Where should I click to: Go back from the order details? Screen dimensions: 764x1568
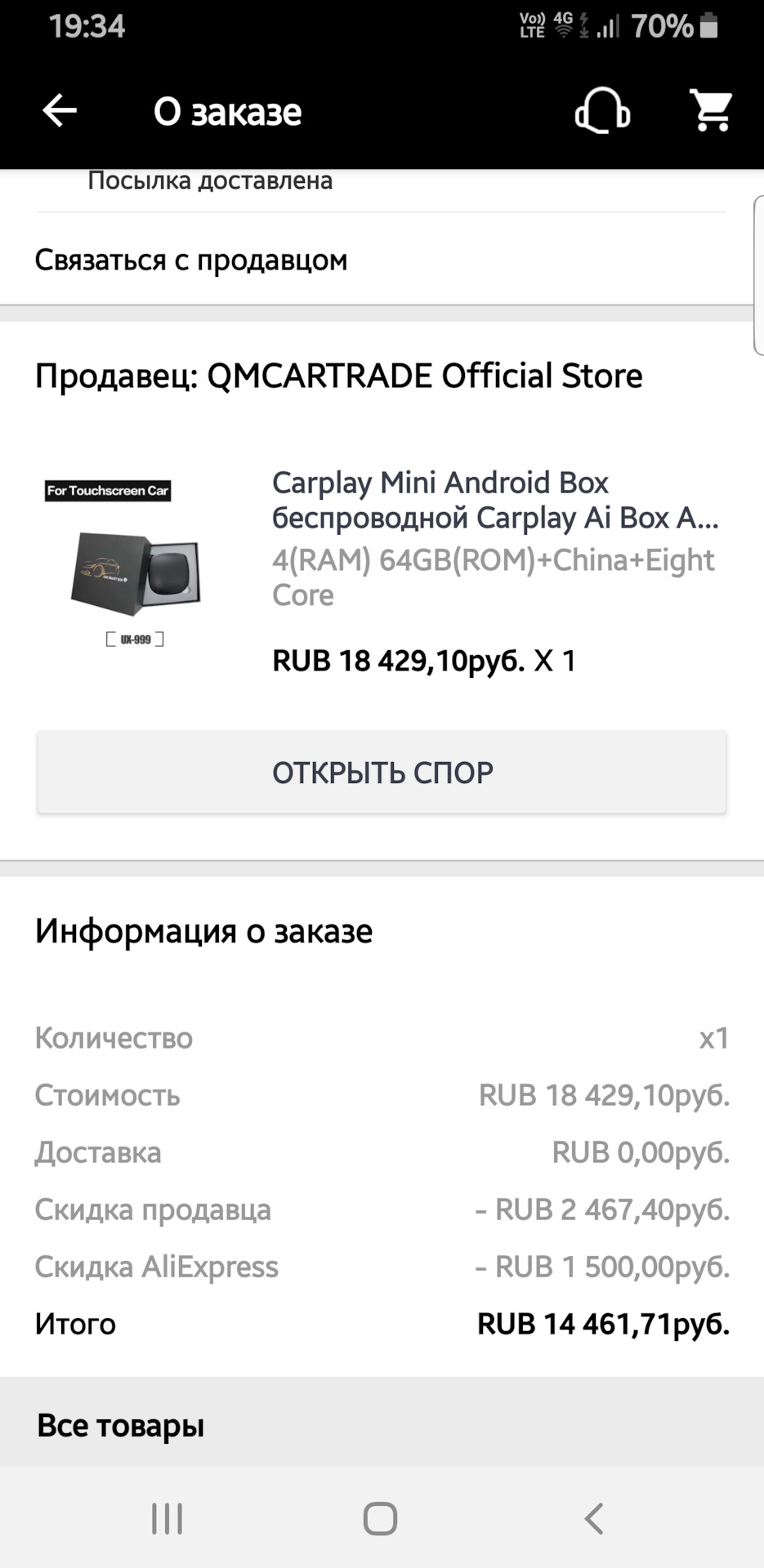click(60, 110)
